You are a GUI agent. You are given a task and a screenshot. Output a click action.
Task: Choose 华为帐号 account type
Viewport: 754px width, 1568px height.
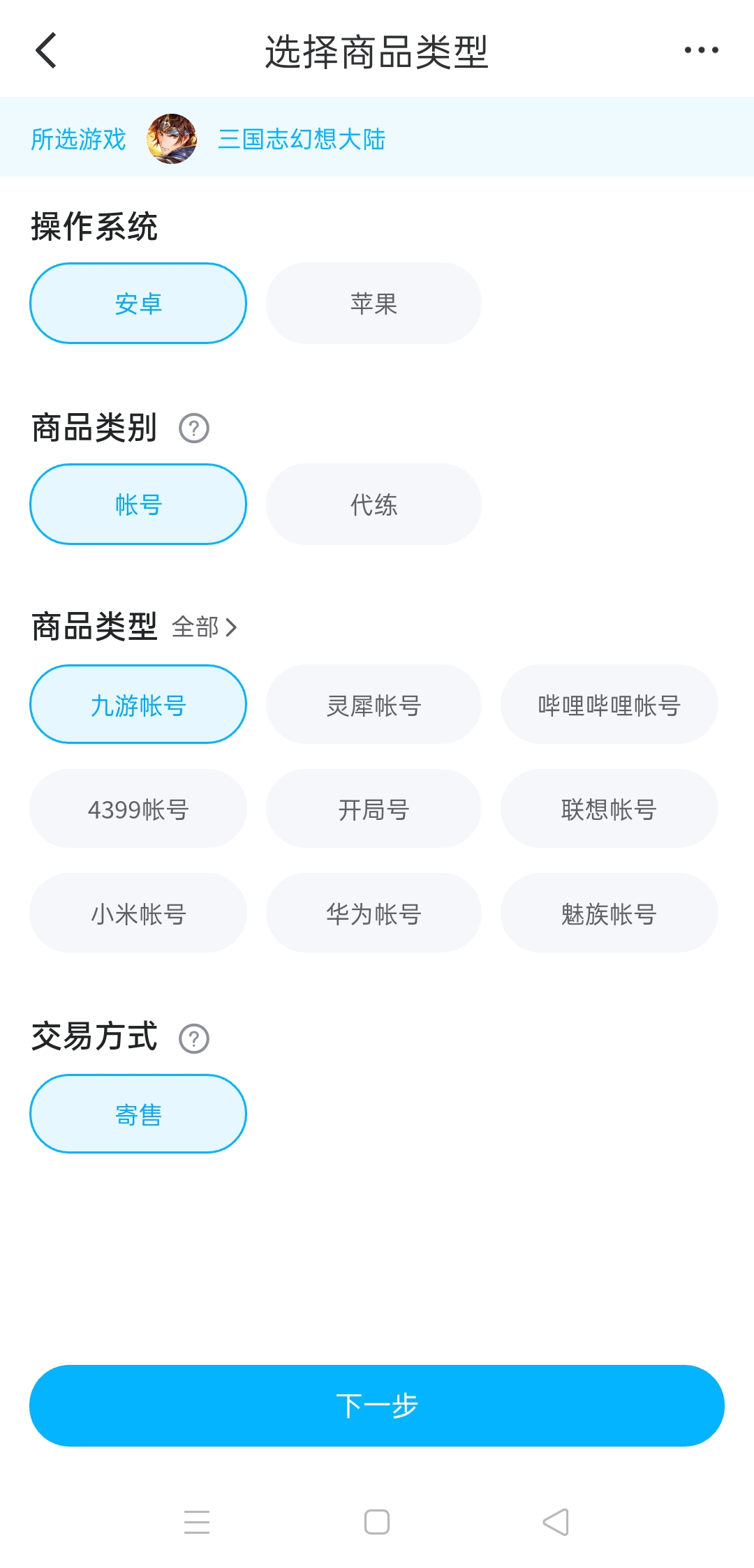(x=374, y=913)
